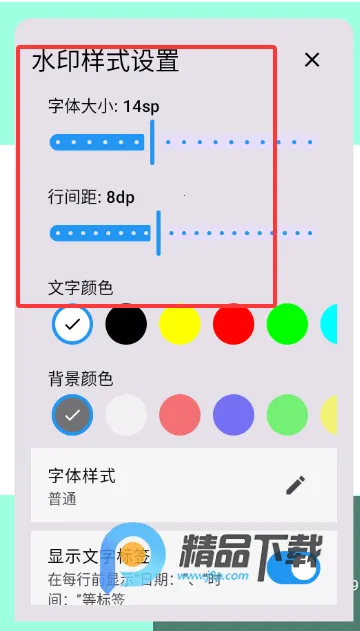Toggle the 显示文字标签 switch

pos(294,569)
